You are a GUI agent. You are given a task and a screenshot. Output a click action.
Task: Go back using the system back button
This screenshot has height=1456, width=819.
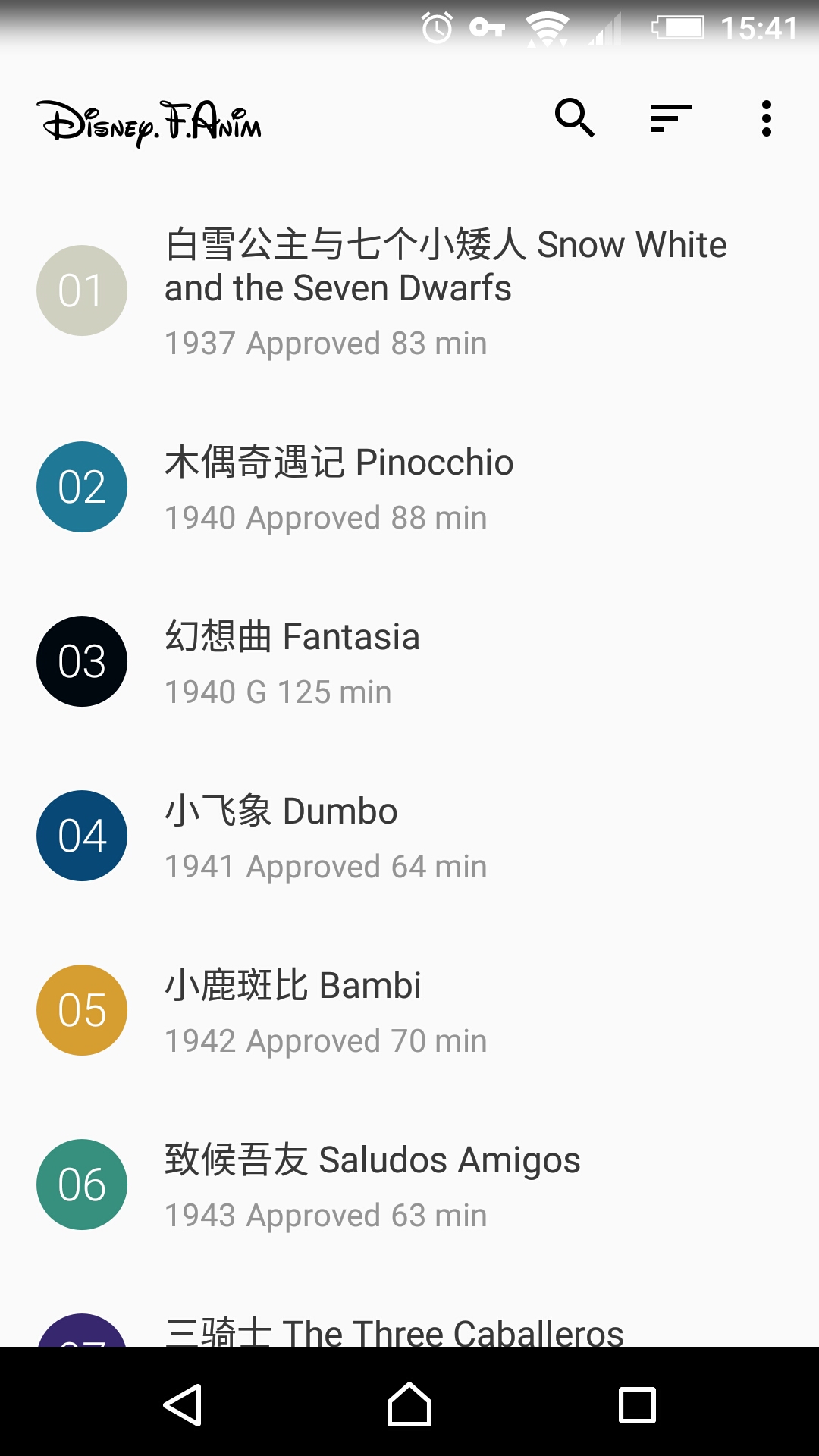(183, 1404)
